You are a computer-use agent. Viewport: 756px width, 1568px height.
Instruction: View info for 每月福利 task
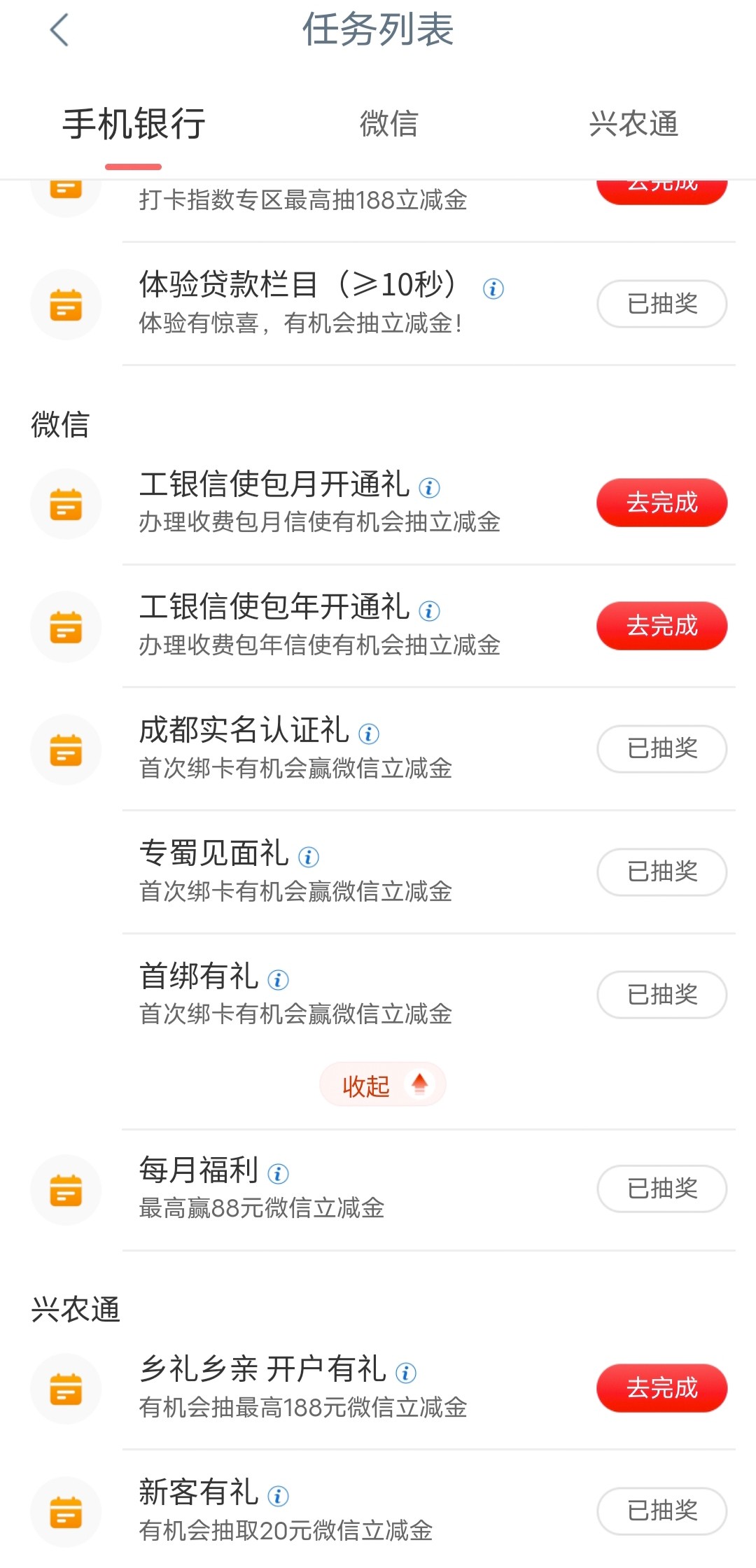(278, 1174)
